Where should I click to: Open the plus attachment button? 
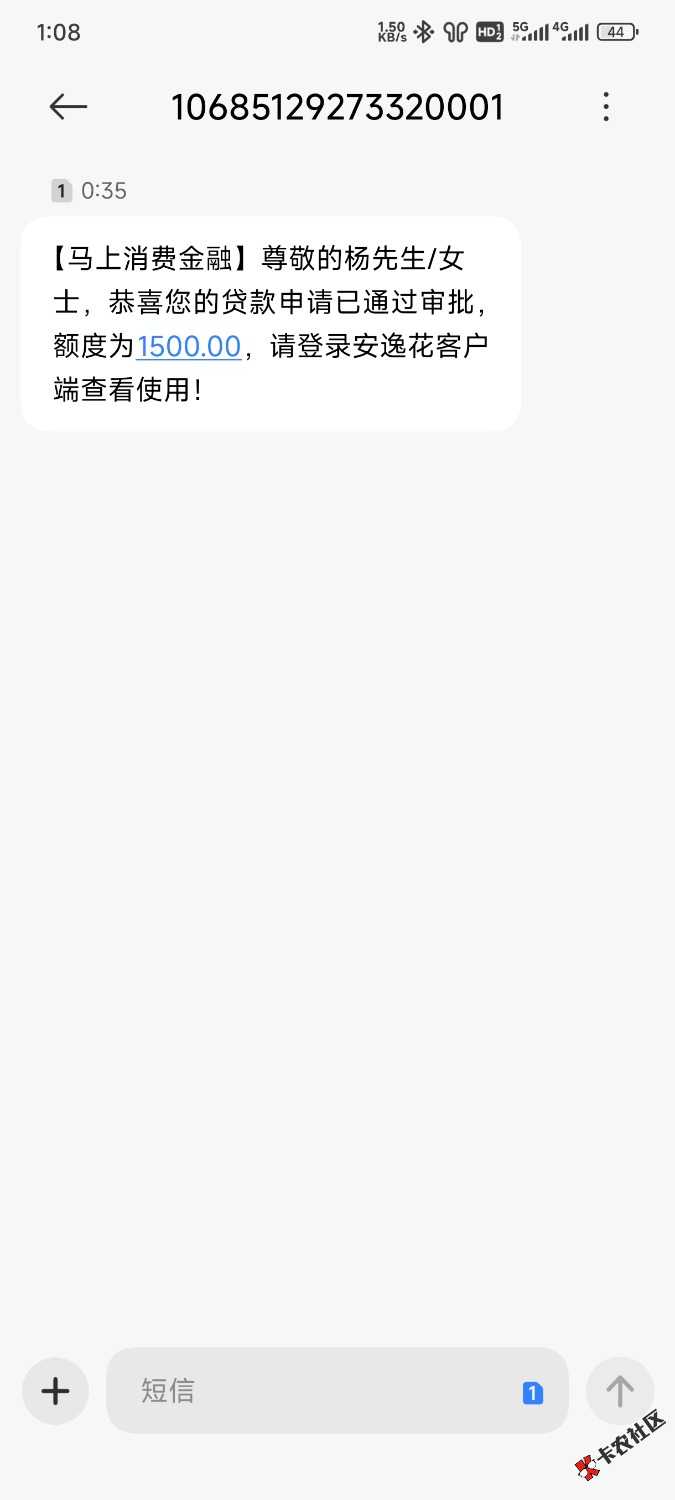(x=55, y=1390)
